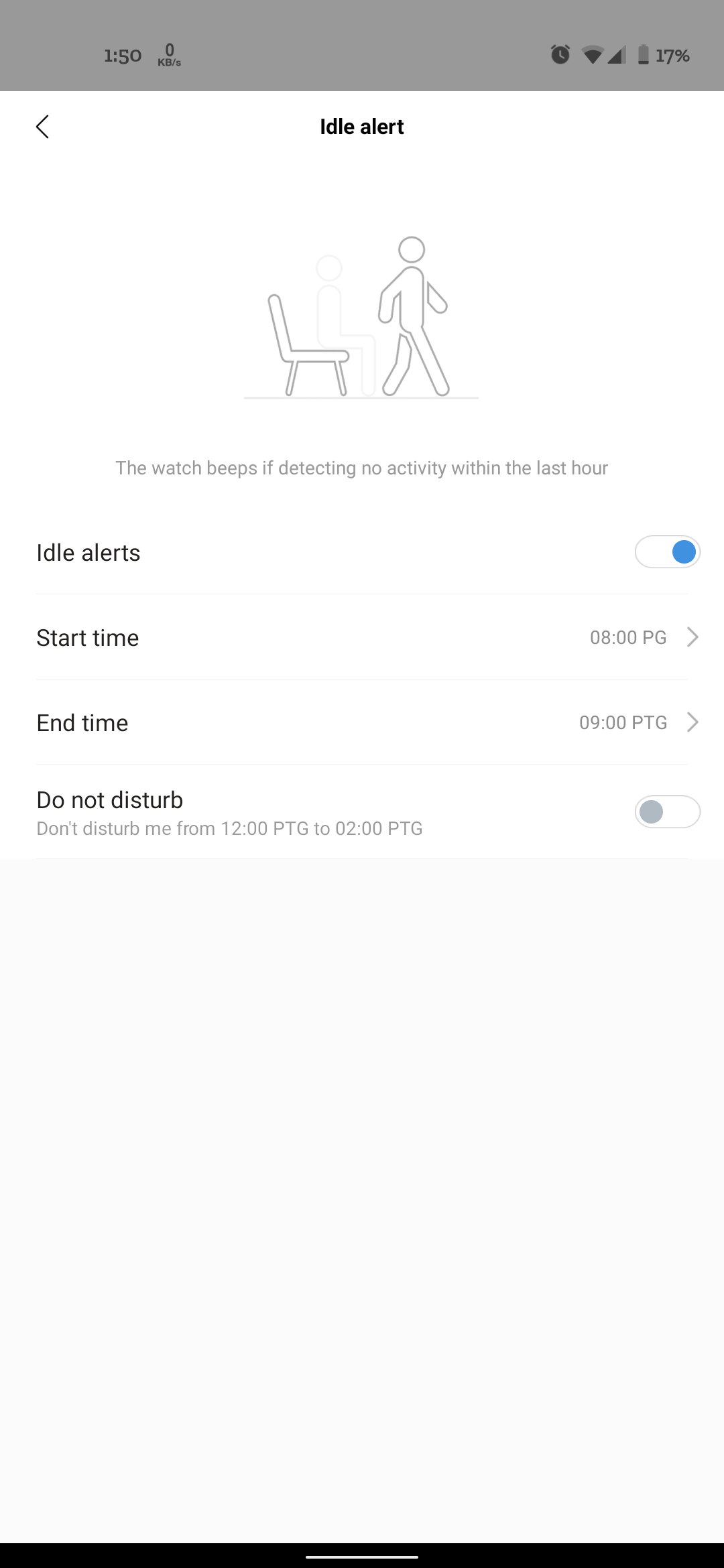The width and height of the screenshot is (724, 1568).
Task: Open Start time setting
Action: pos(362,637)
